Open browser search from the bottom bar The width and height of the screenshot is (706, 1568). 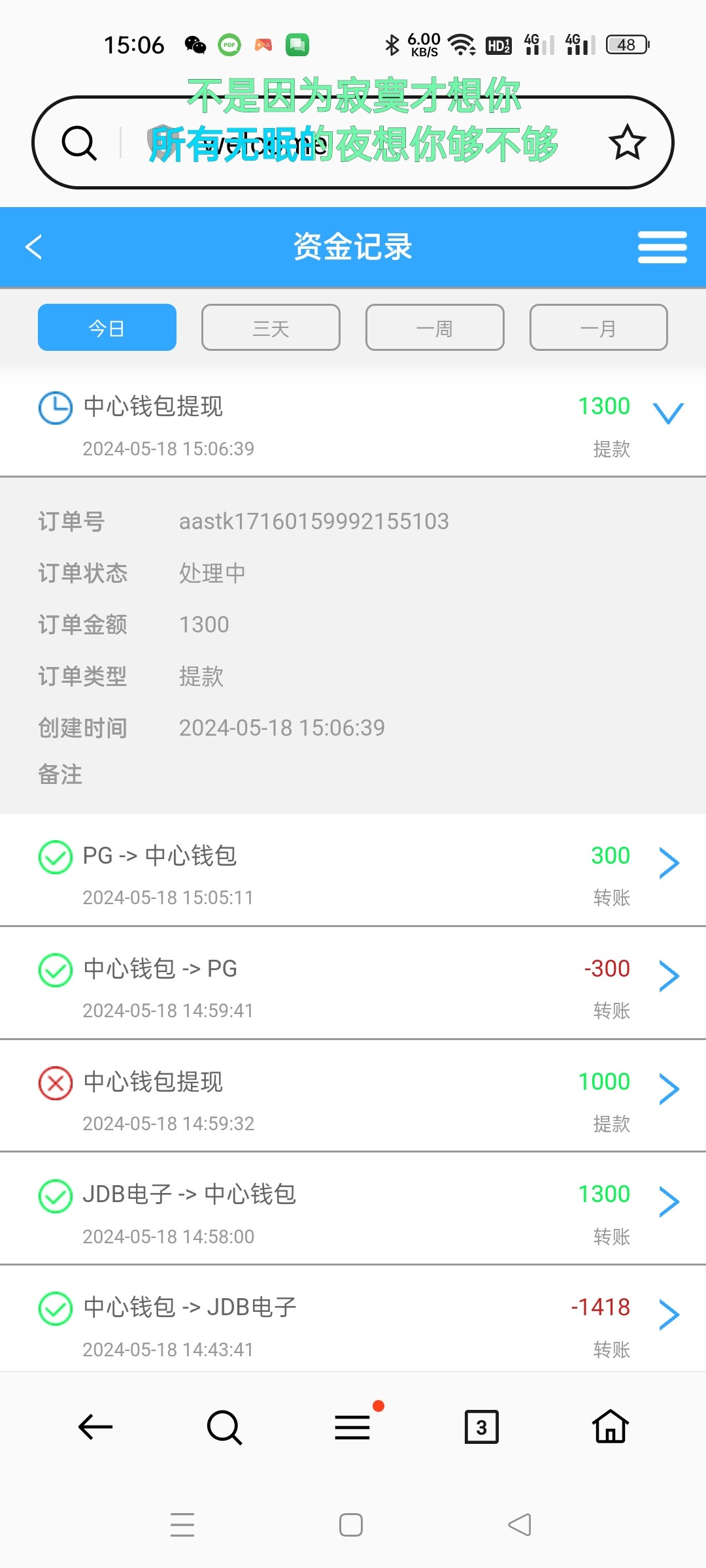click(x=224, y=1426)
